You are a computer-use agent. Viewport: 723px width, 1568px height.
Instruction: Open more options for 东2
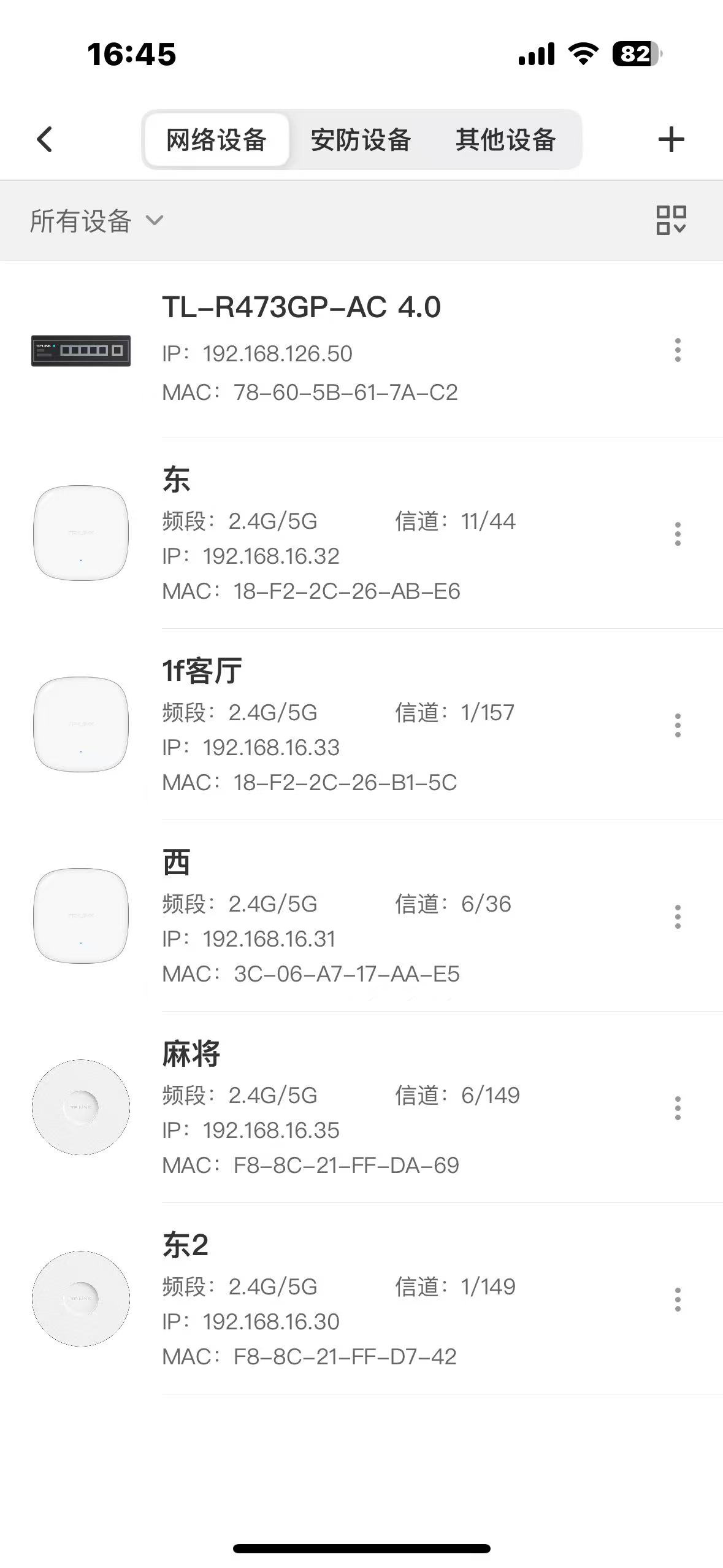pyautogui.click(x=678, y=1300)
